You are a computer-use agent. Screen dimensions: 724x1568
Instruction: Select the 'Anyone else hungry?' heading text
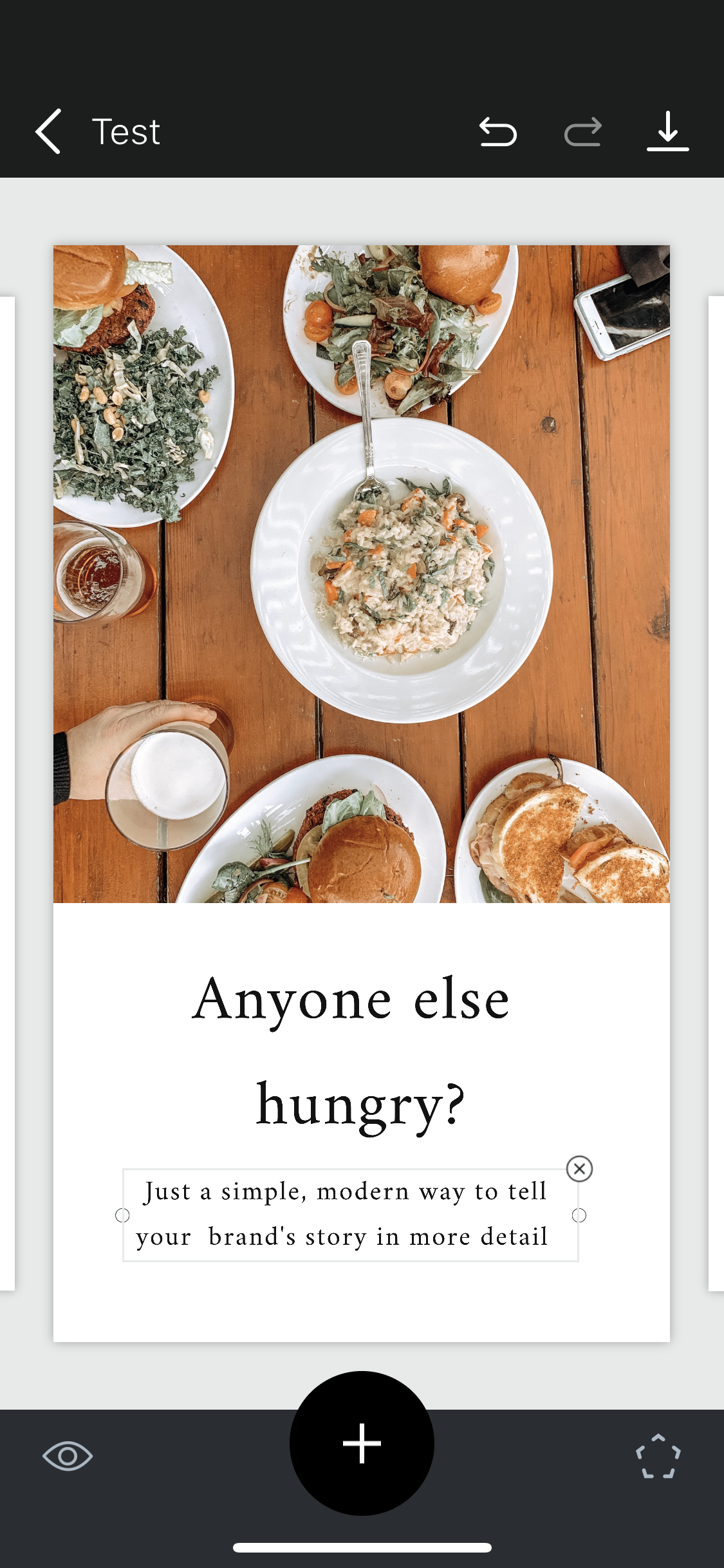click(351, 1051)
